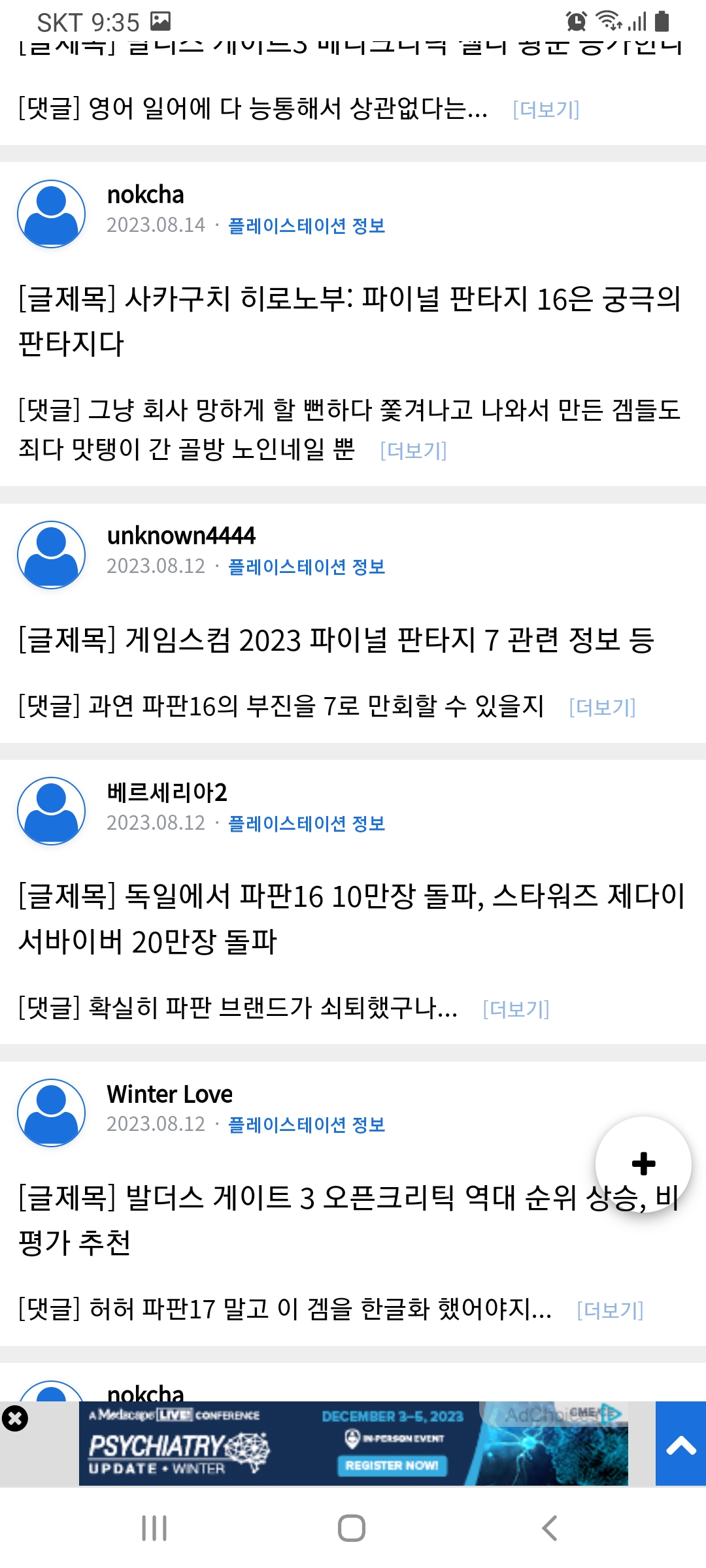View unknown4444's profile picture
The width and height of the screenshot is (706, 1568).
pos(51,555)
